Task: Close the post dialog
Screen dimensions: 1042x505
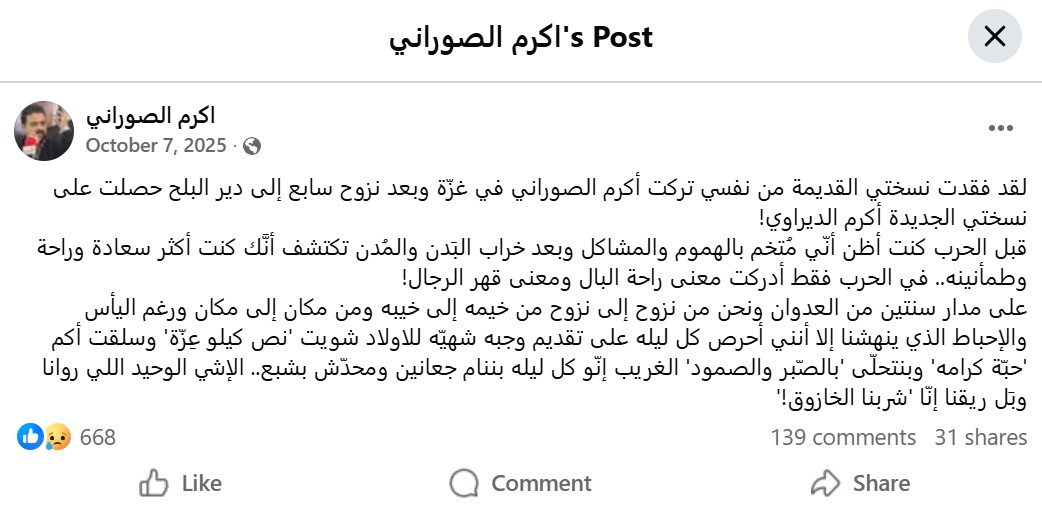Action: point(994,38)
